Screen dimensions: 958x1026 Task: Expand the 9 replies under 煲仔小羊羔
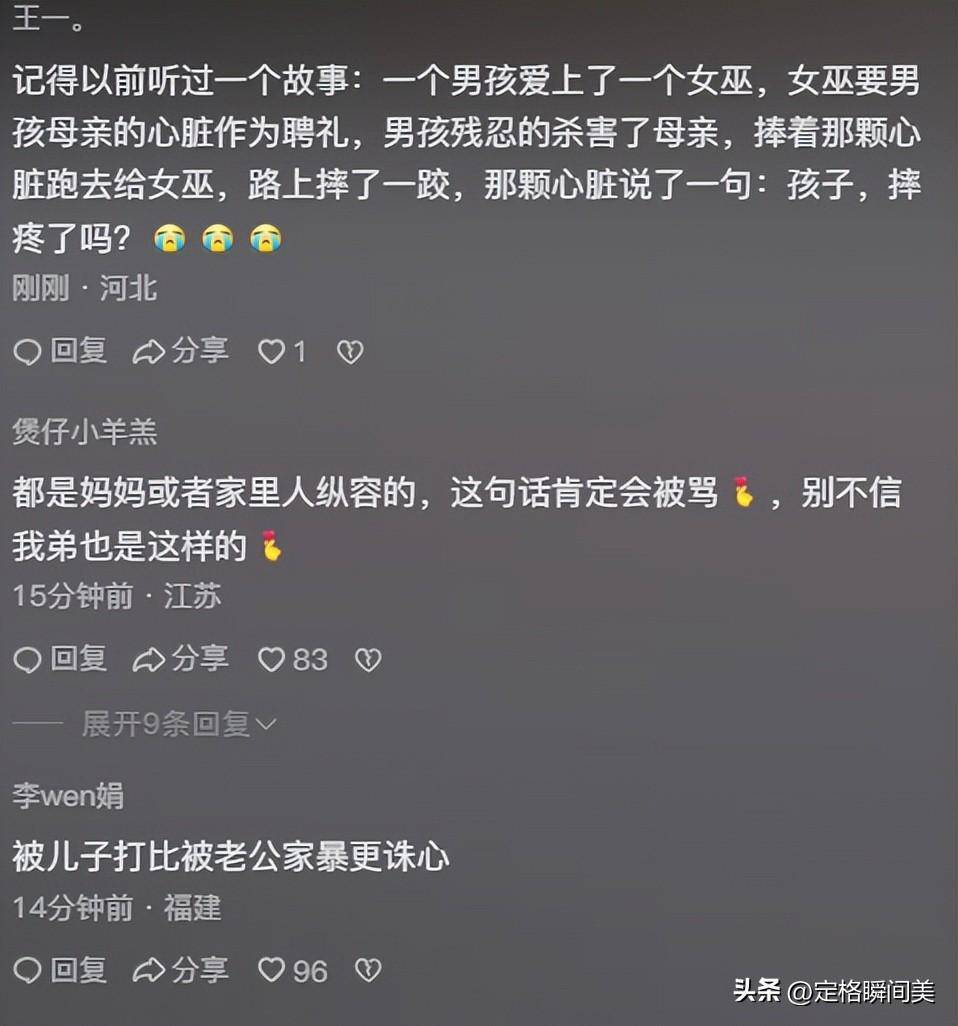pos(180,723)
